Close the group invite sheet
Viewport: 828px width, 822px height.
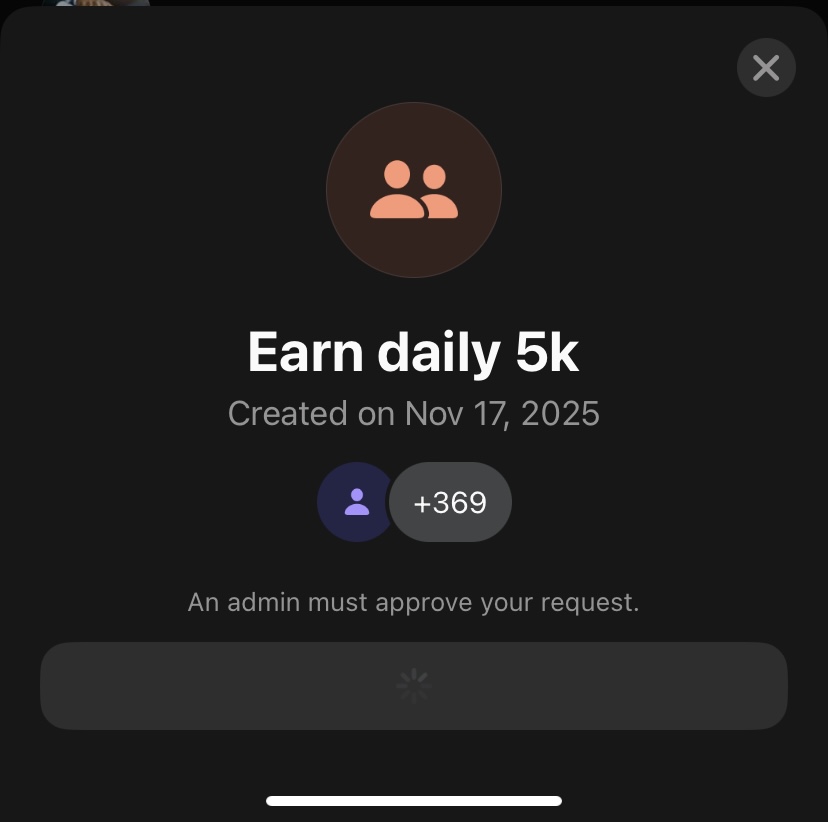(766, 68)
